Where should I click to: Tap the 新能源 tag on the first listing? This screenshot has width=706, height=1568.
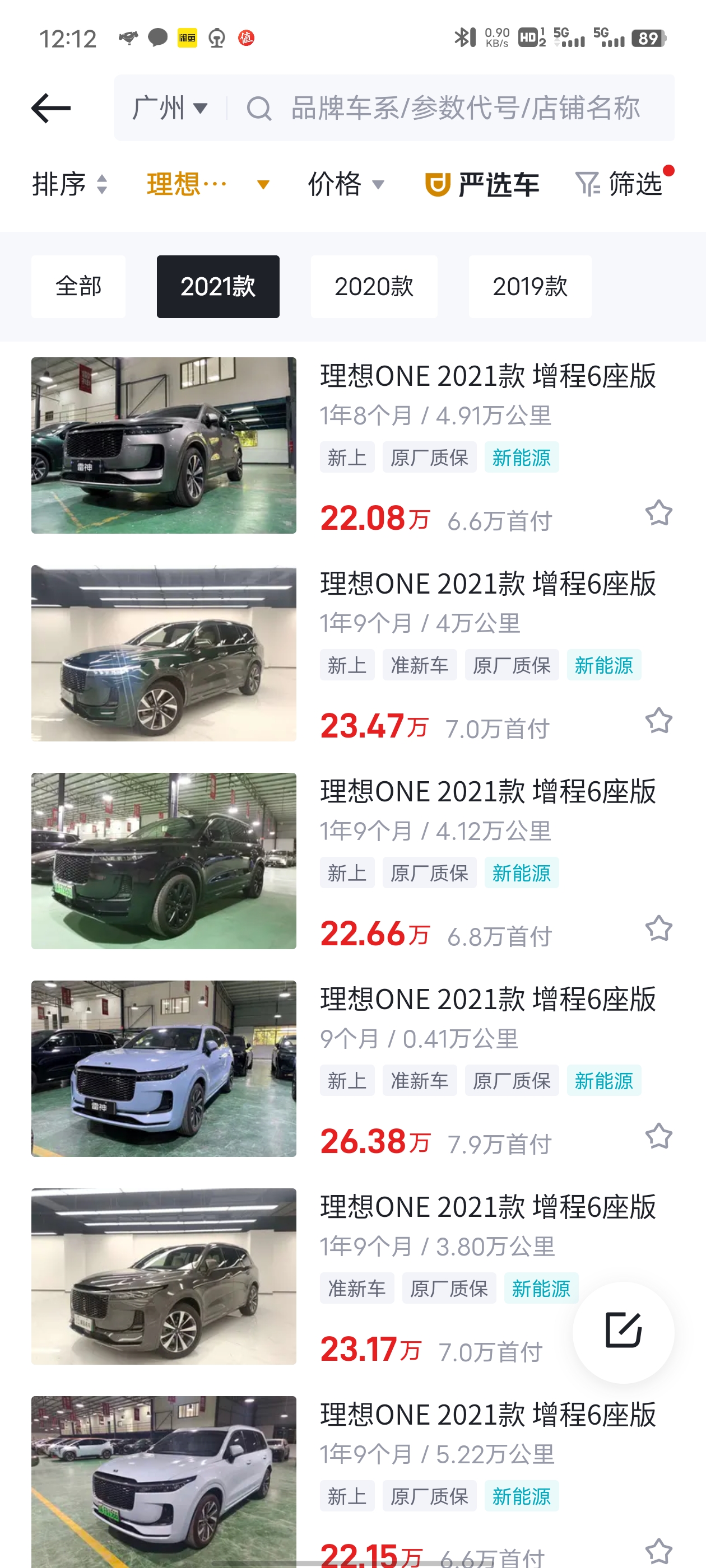pyautogui.click(x=522, y=456)
